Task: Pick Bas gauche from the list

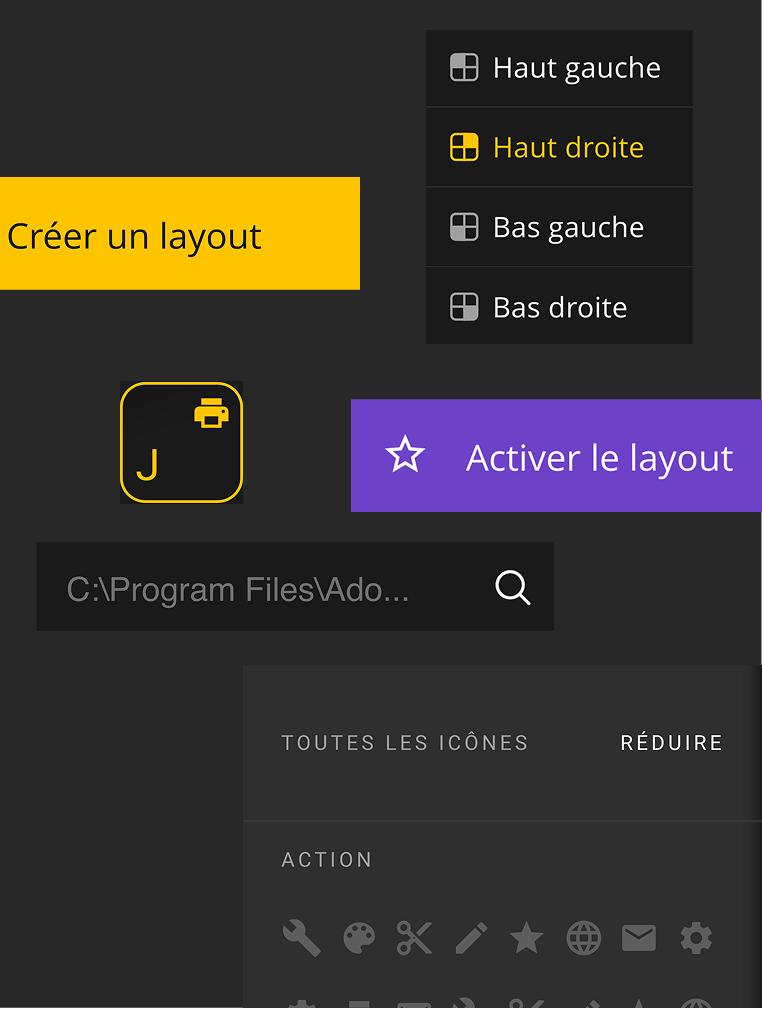Action: [x=558, y=228]
